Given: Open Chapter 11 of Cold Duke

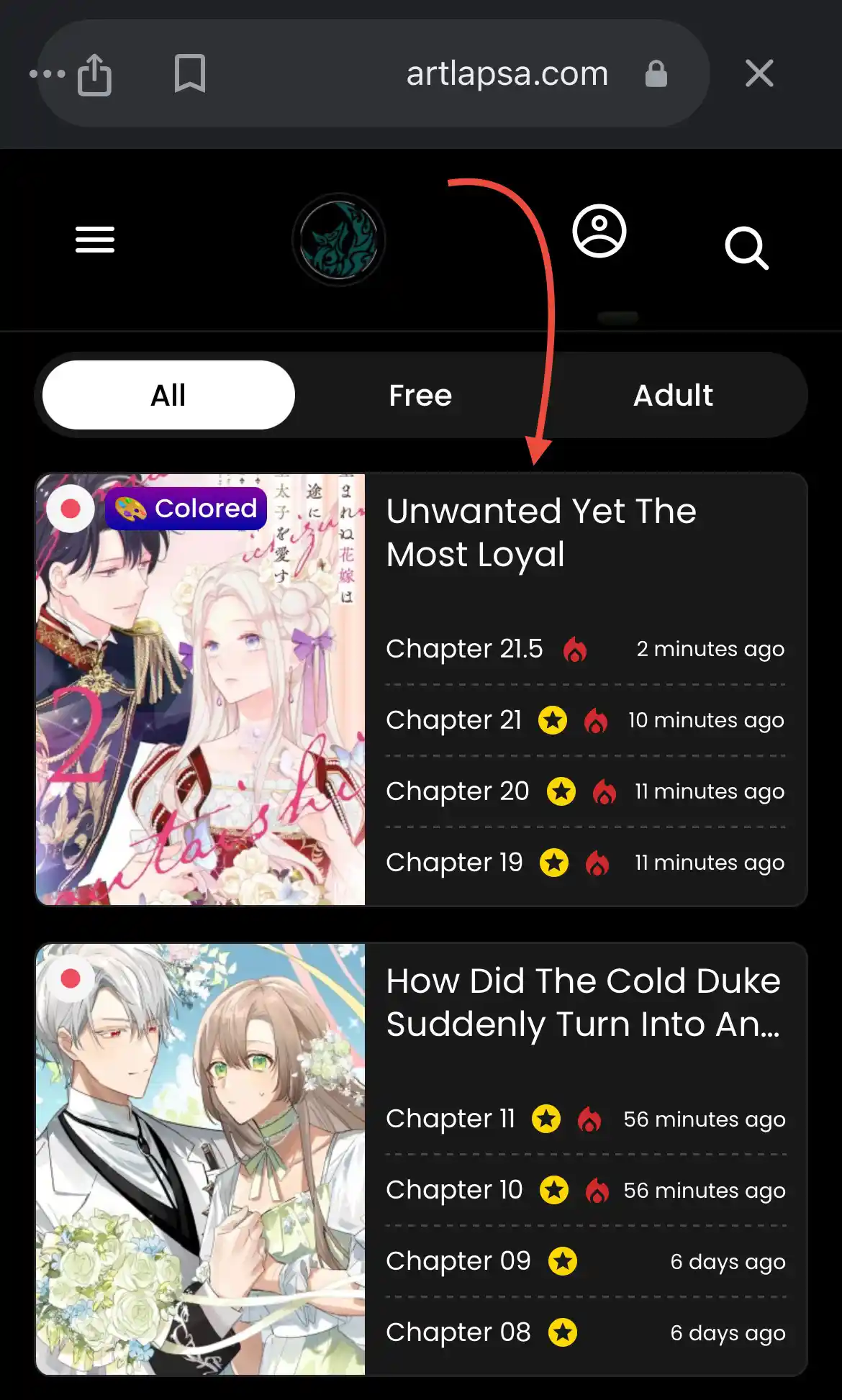Looking at the screenshot, I should 451,1119.
